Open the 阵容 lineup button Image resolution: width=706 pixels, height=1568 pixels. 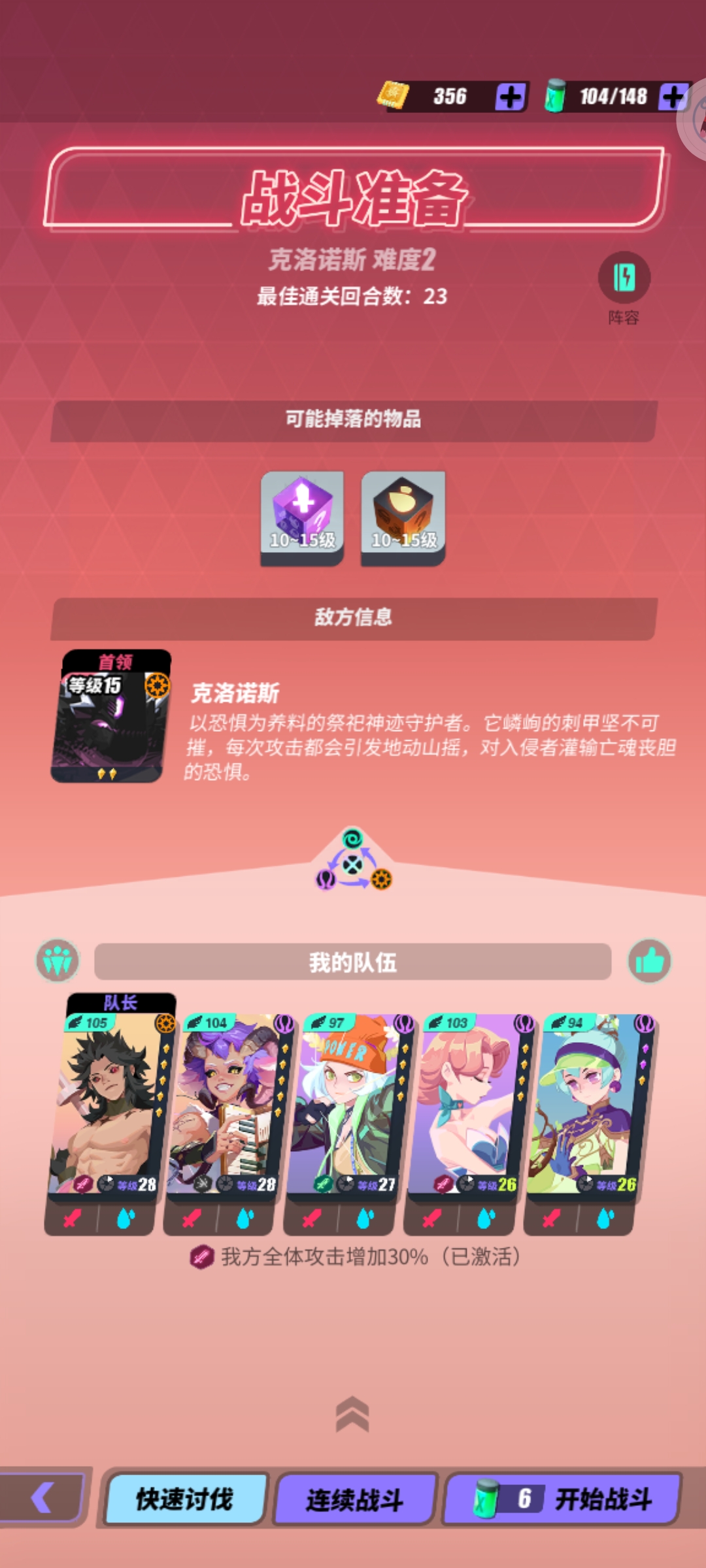click(x=624, y=278)
